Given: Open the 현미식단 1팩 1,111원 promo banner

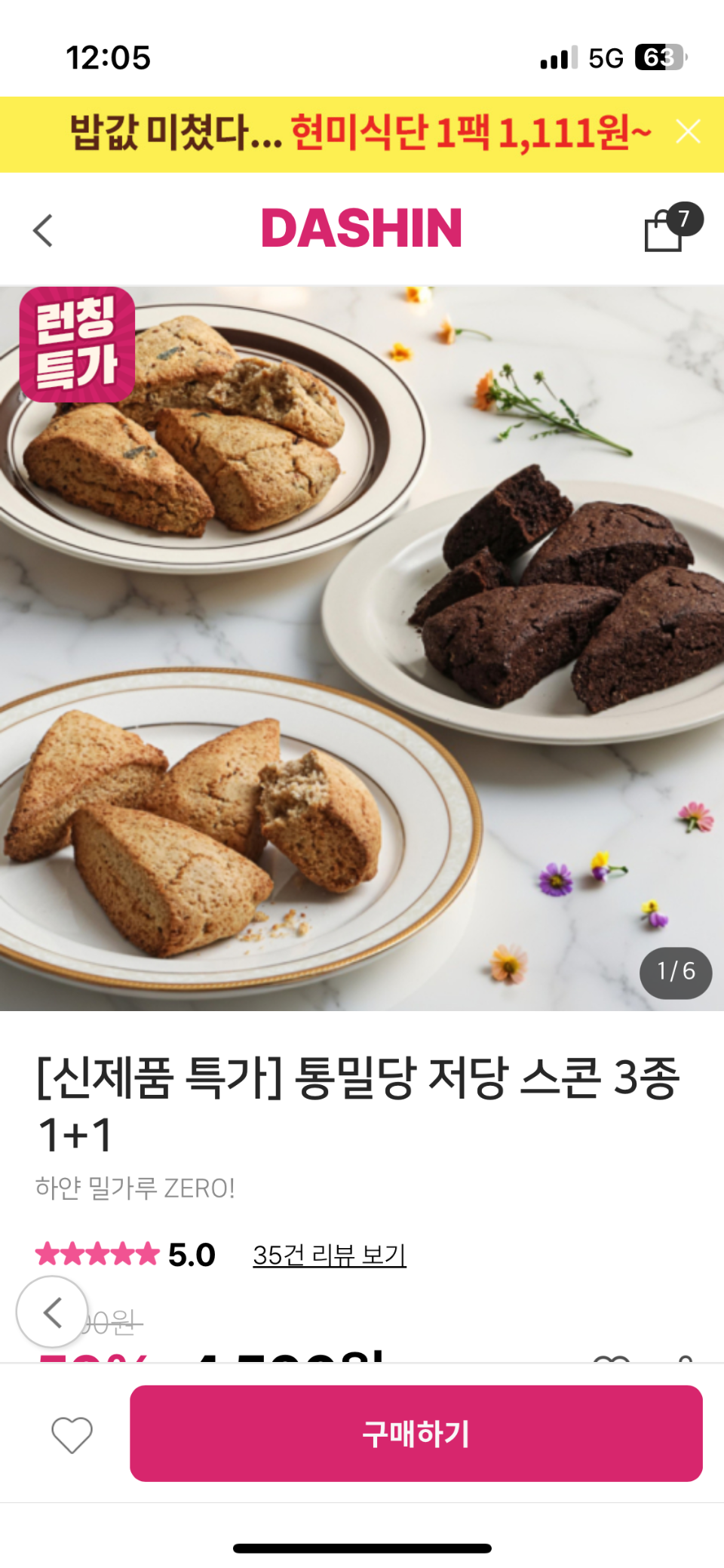Looking at the screenshot, I should [x=360, y=134].
